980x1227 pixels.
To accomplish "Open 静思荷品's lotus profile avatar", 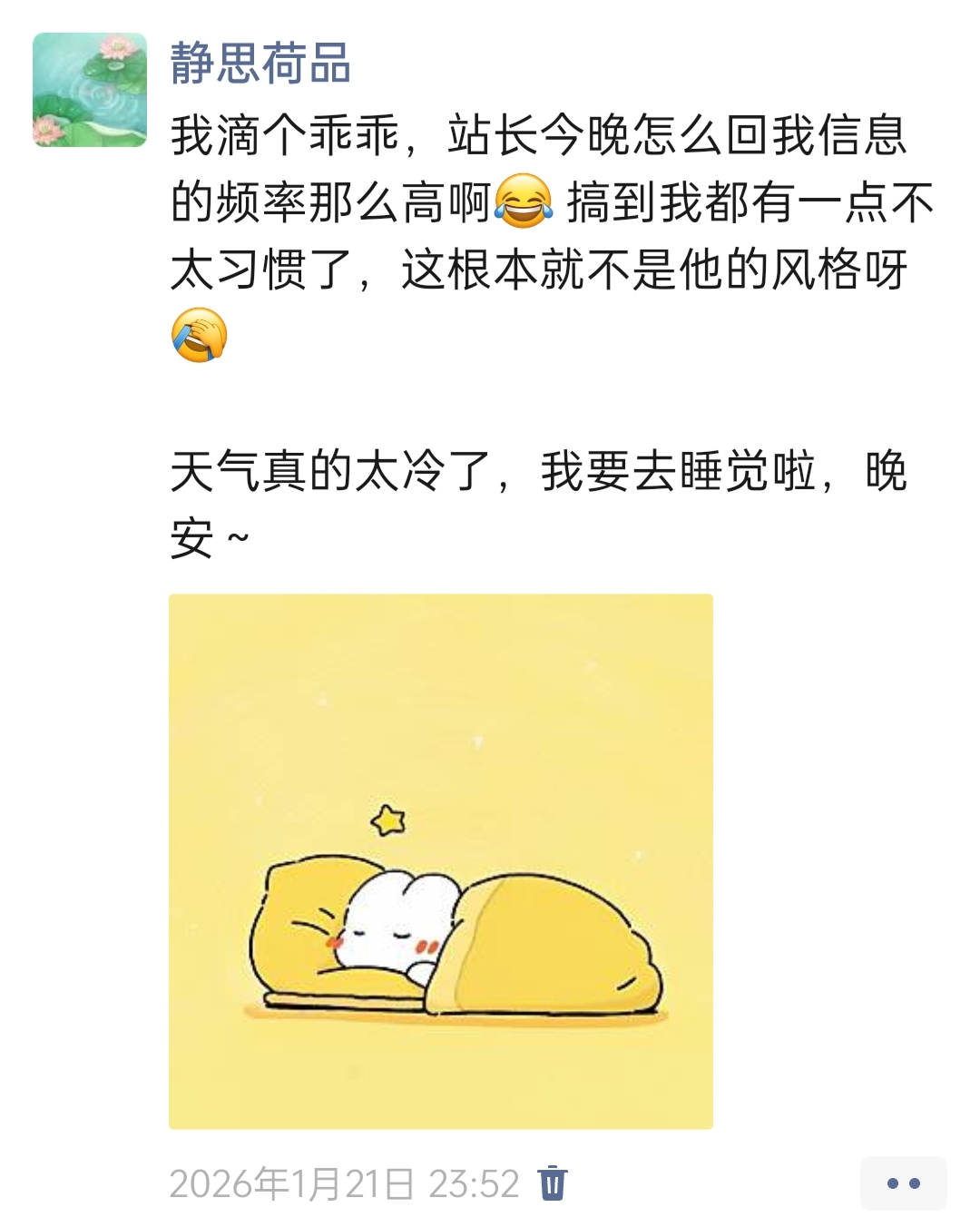I will coord(90,90).
